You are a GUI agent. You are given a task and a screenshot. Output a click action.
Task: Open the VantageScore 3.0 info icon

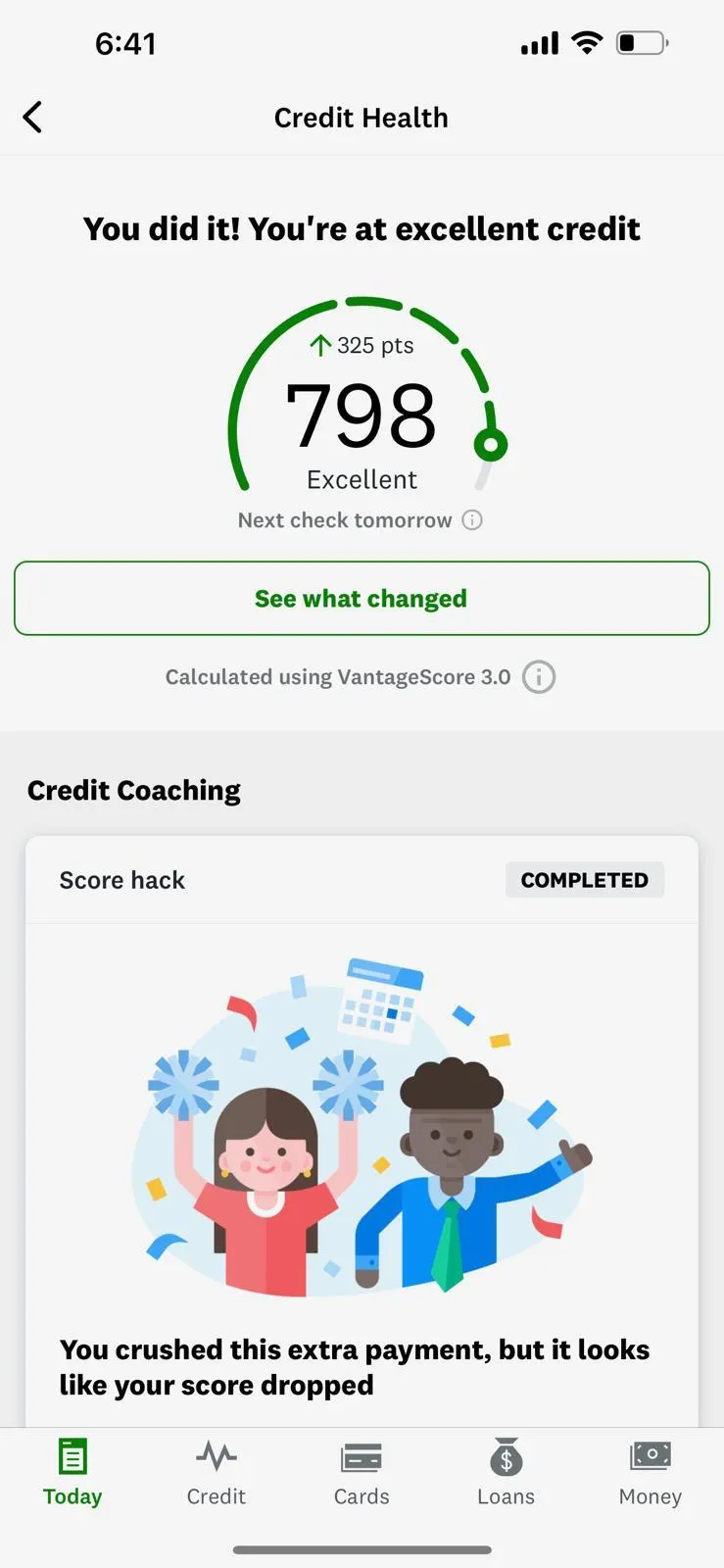click(x=539, y=677)
